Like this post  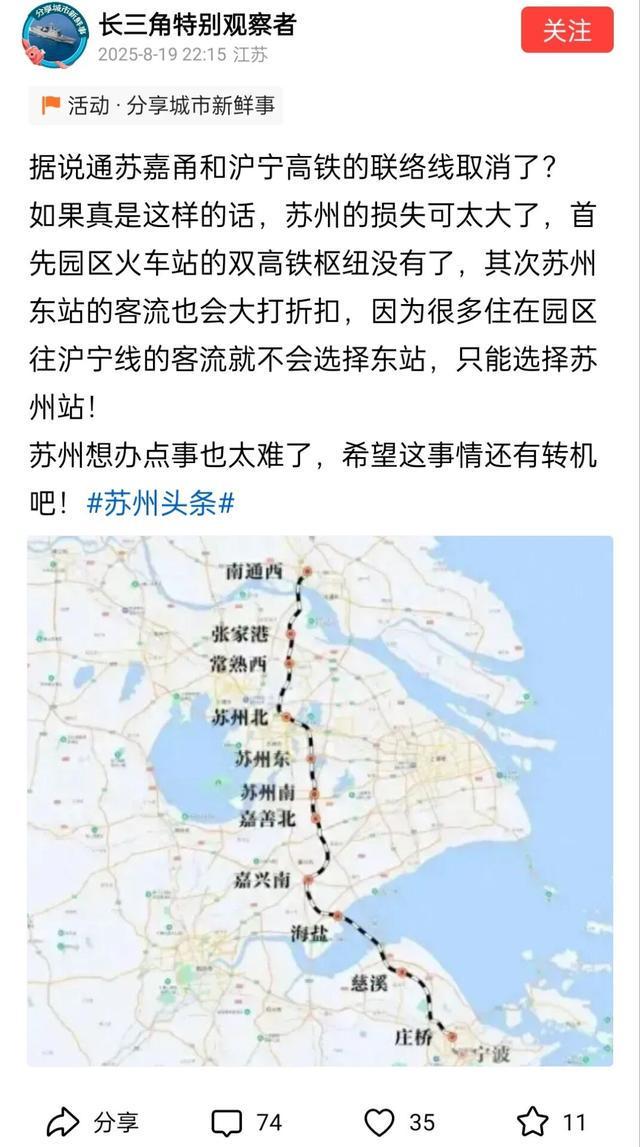tap(398, 1122)
